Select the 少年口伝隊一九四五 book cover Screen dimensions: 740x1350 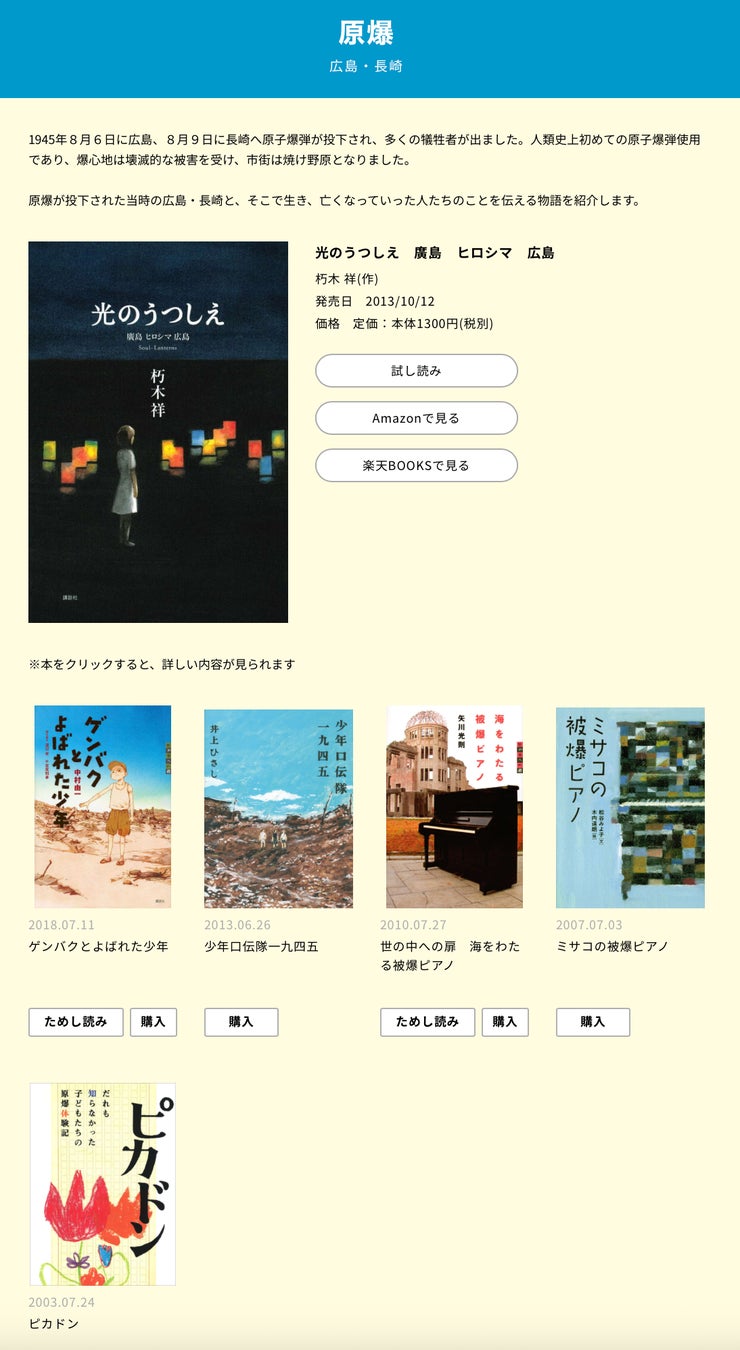[278, 808]
